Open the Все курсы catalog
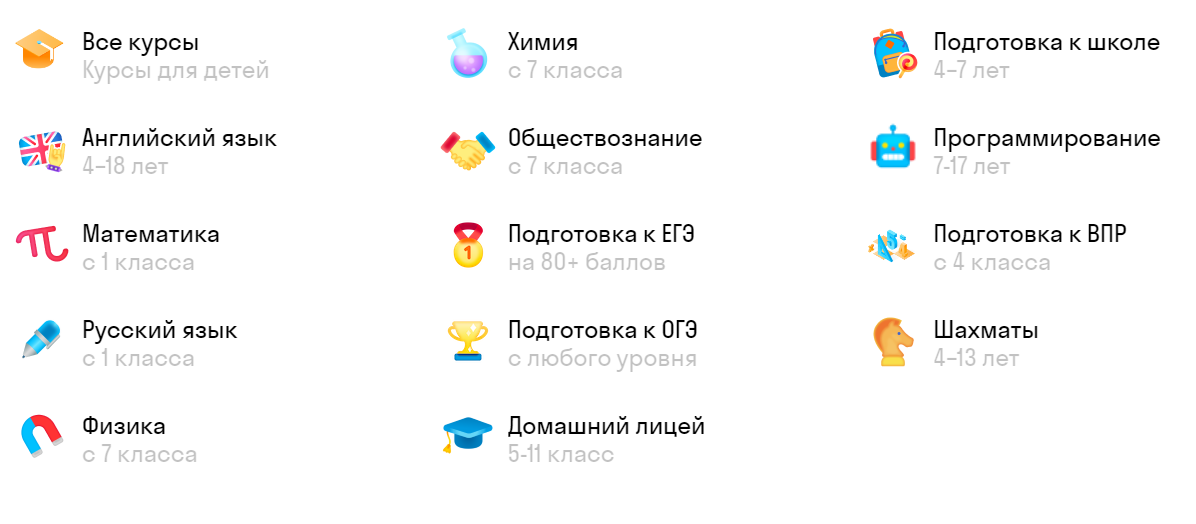The image size is (1196, 524). [140, 44]
